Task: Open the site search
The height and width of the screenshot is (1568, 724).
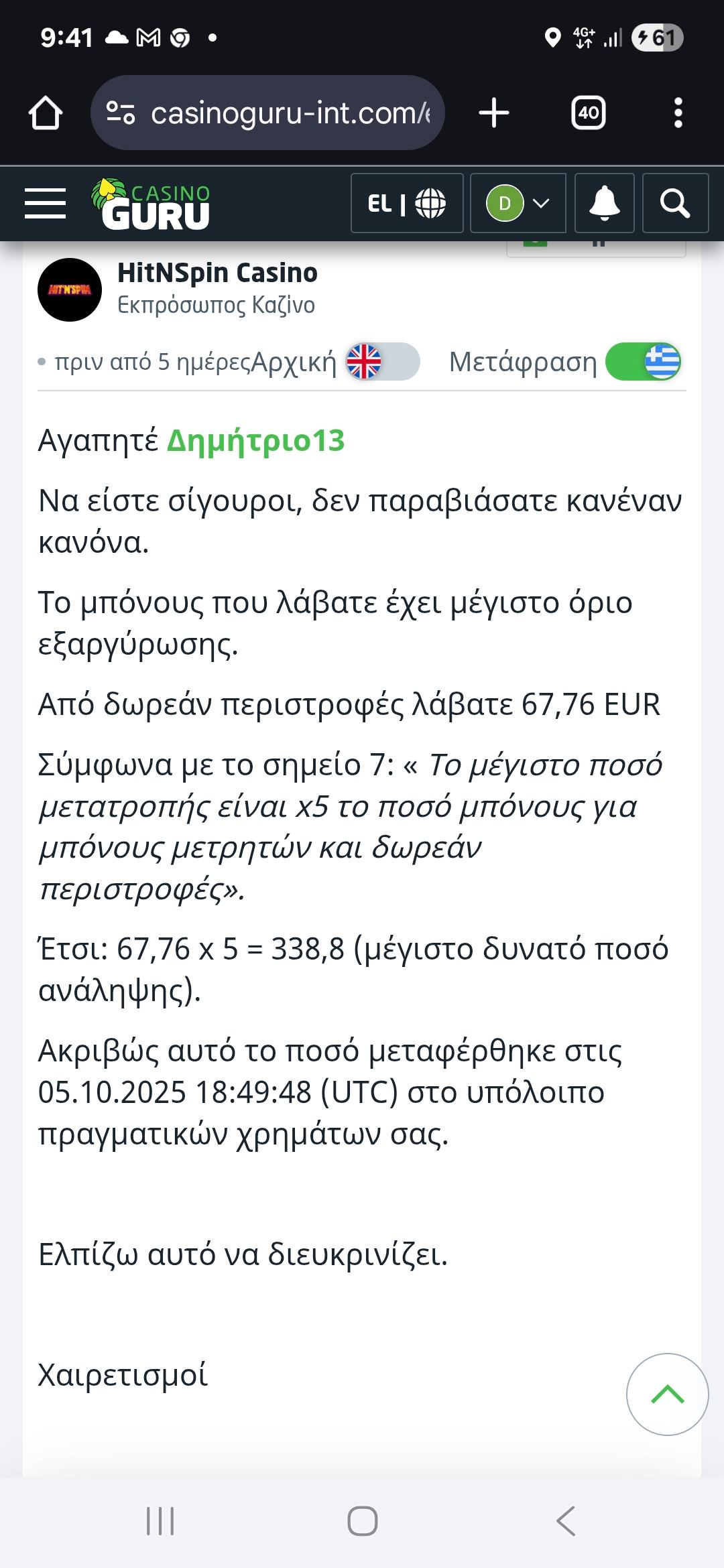Action: tap(674, 203)
